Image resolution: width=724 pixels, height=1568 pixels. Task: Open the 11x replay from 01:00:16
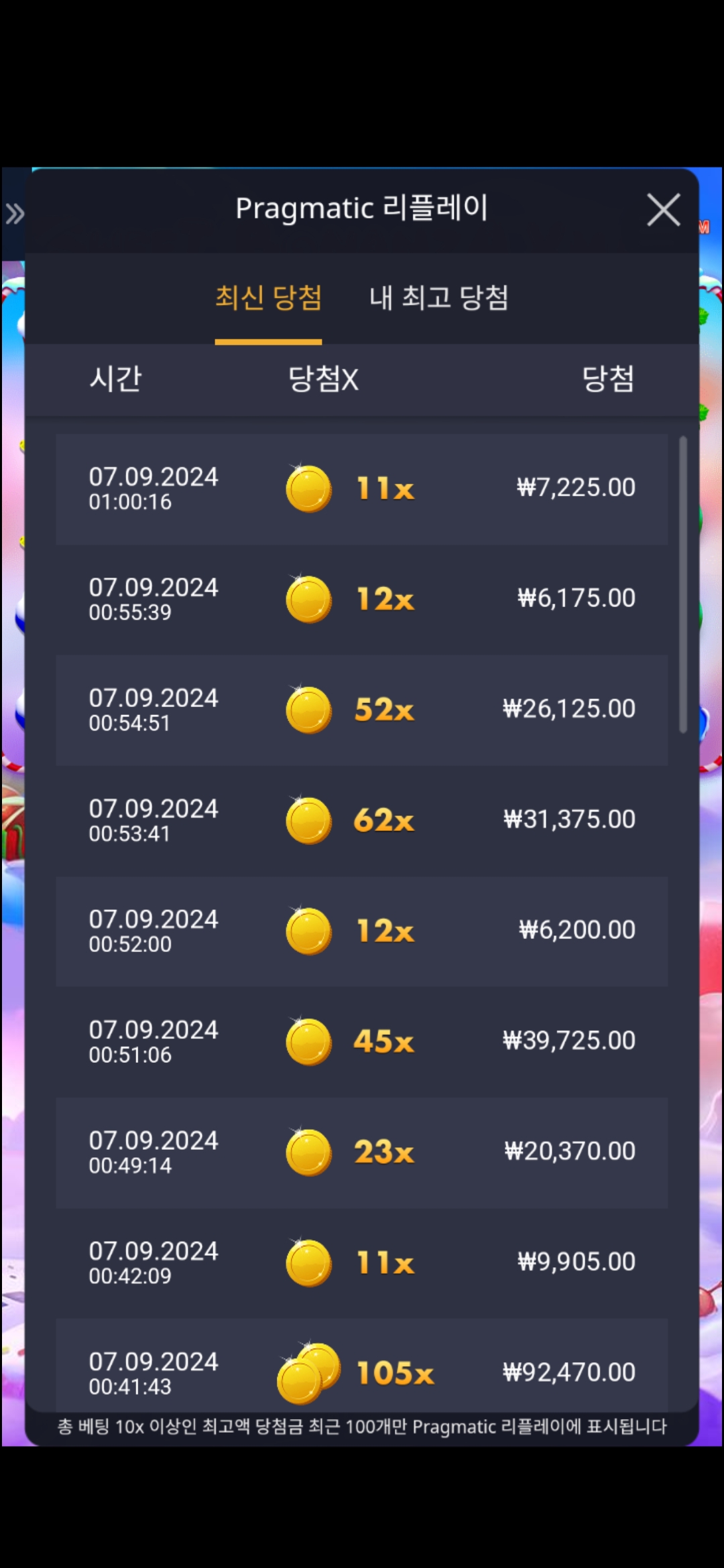(x=361, y=488)
